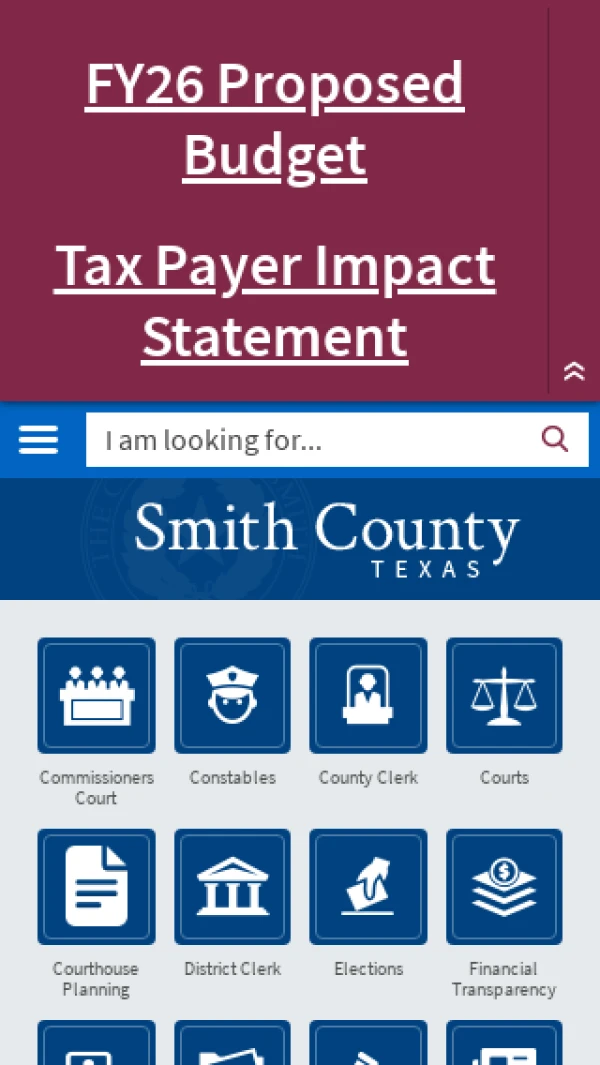The image size is (600, 1065).
Task: Go to Commissioners Court
Action: (97, 696)
